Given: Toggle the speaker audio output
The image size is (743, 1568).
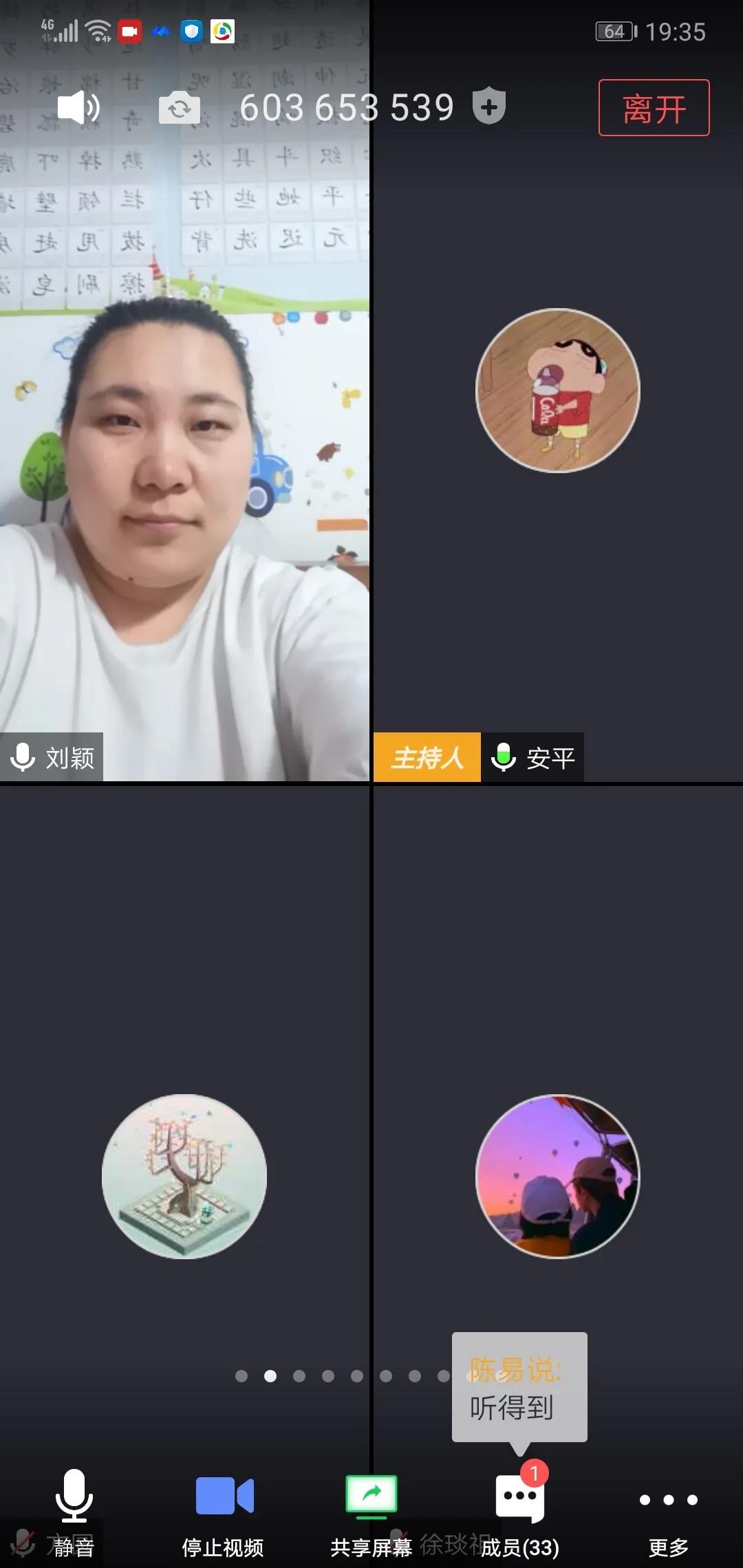Looking at the screenshot, I should pos(78,108).
